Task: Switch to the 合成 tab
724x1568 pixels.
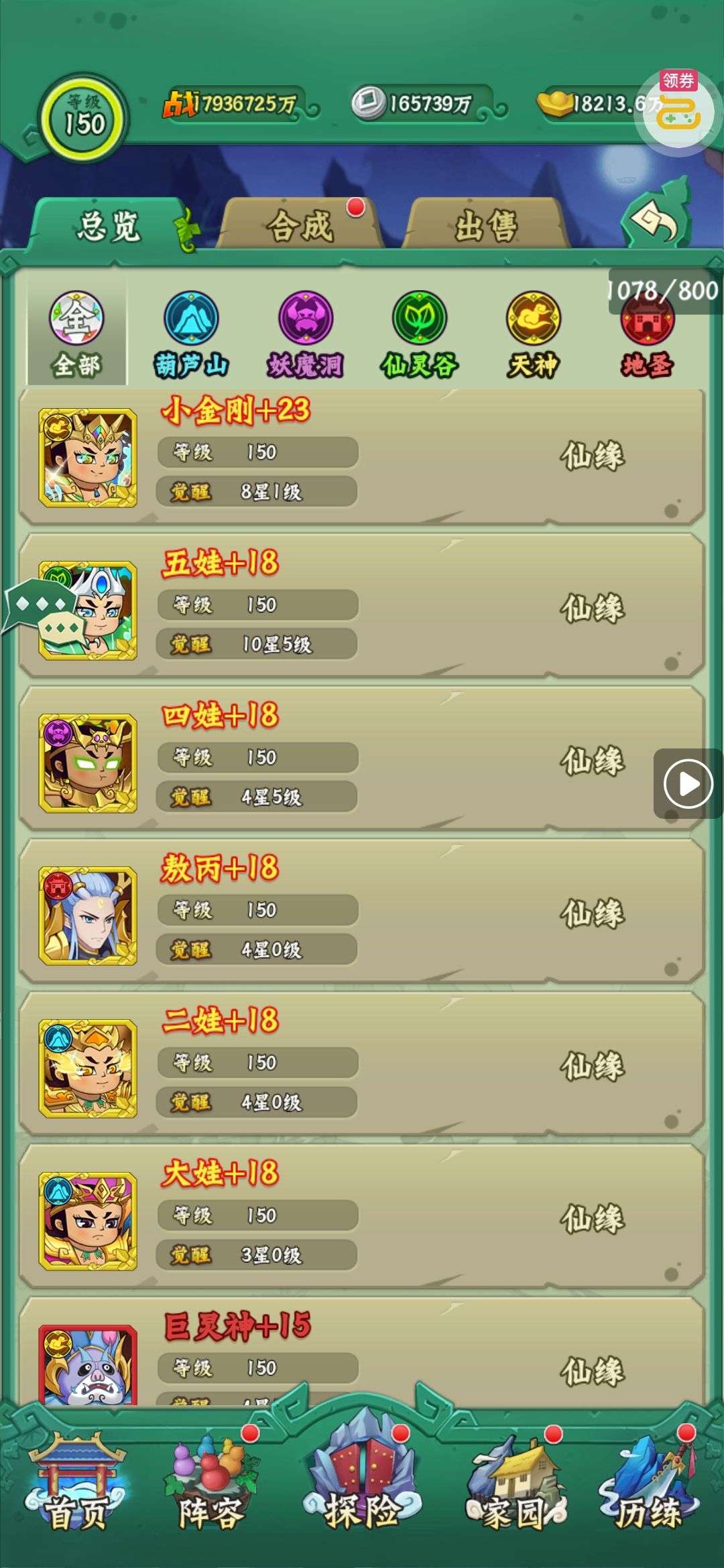Action: (300, 225)
